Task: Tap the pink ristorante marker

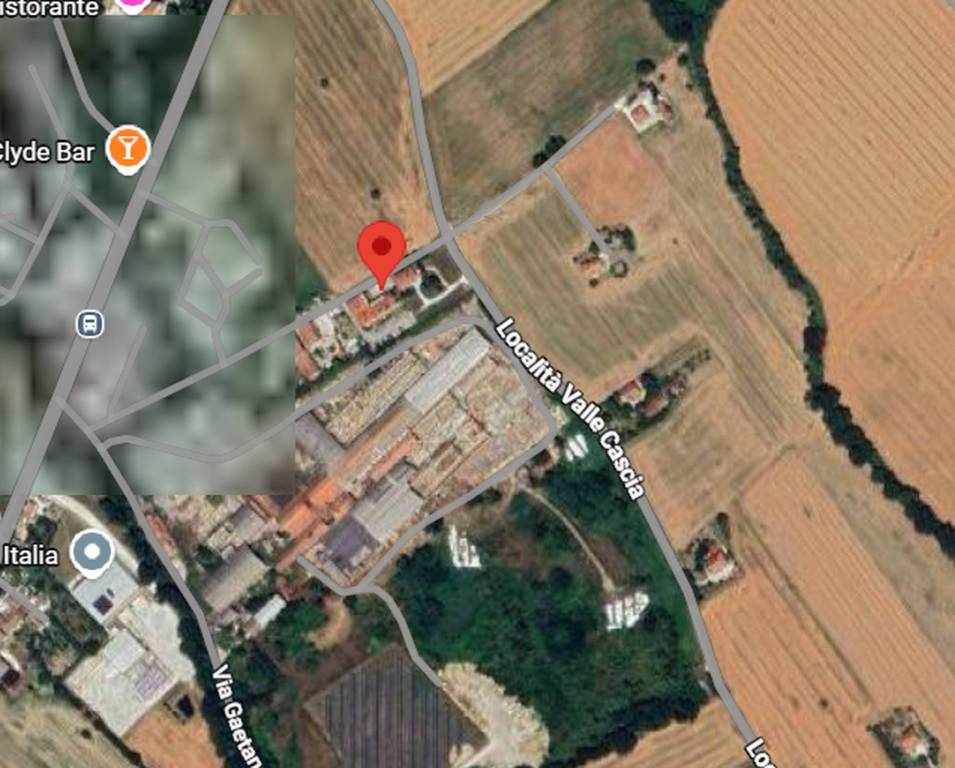Action: tap(132, 4)
